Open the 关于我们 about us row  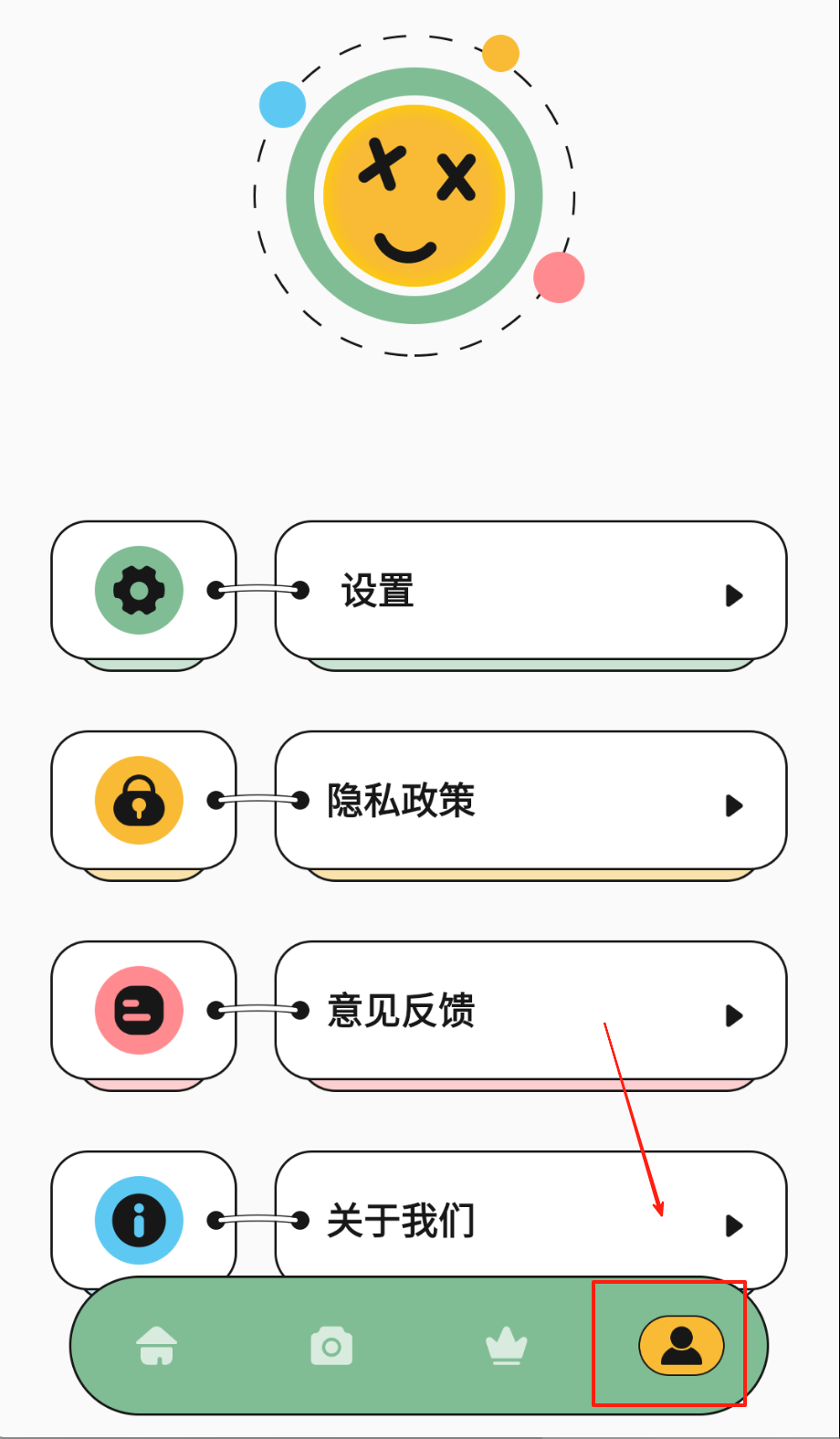[530, 1219]
